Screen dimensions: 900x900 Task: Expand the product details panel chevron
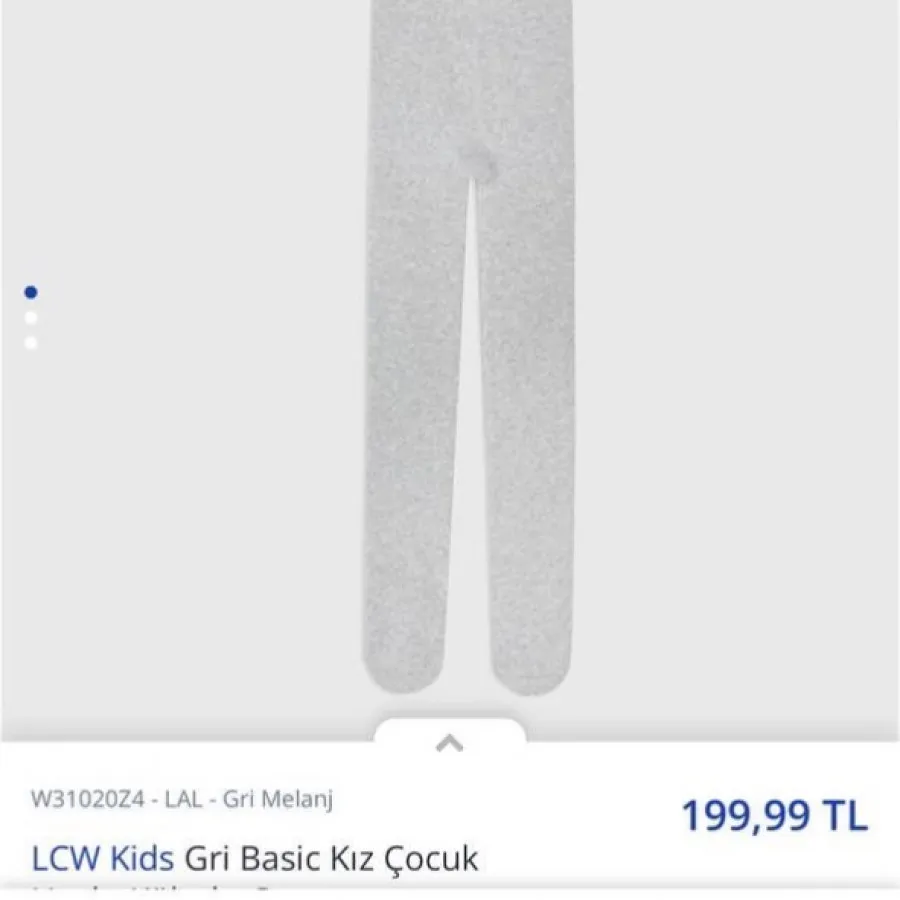[450, 743]
